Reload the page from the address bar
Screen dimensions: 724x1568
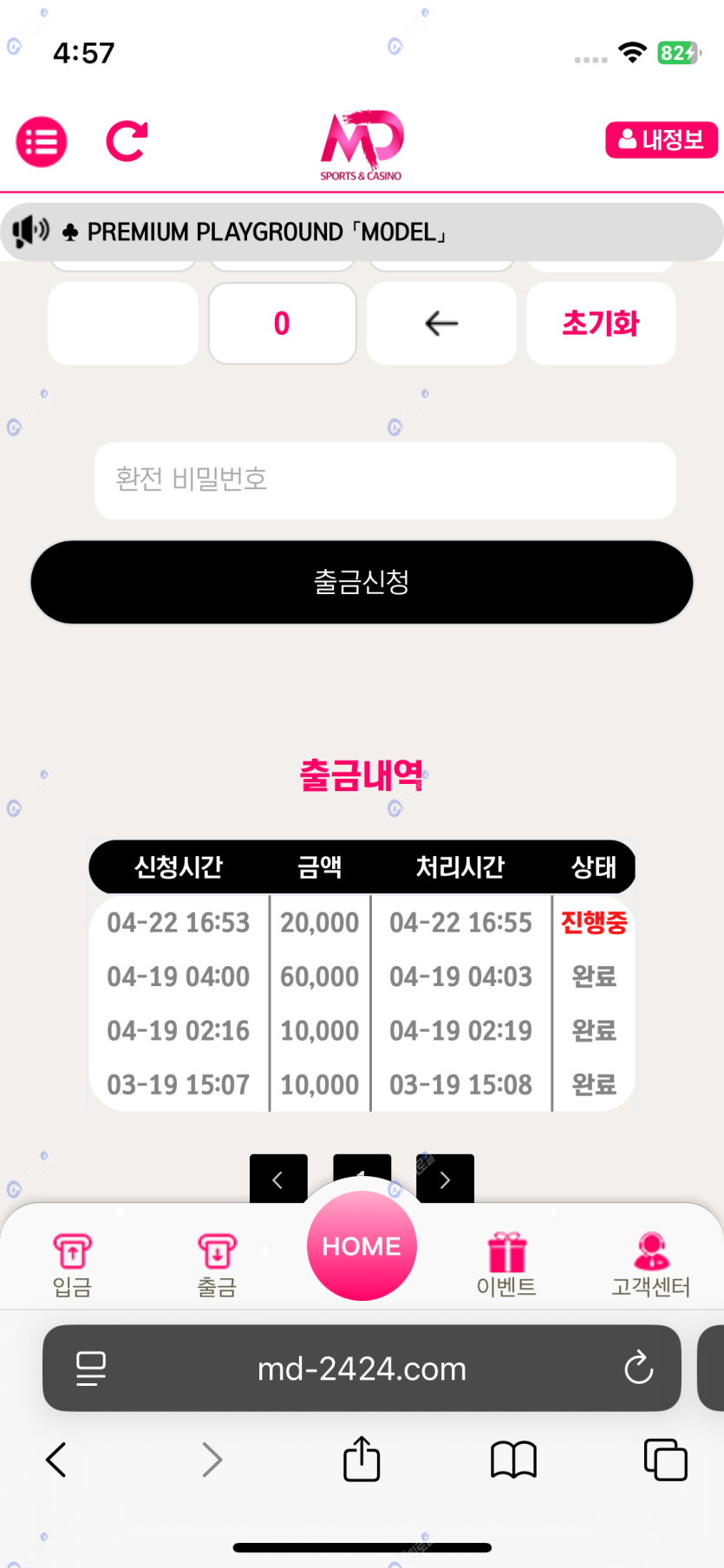click(638, 1369)
